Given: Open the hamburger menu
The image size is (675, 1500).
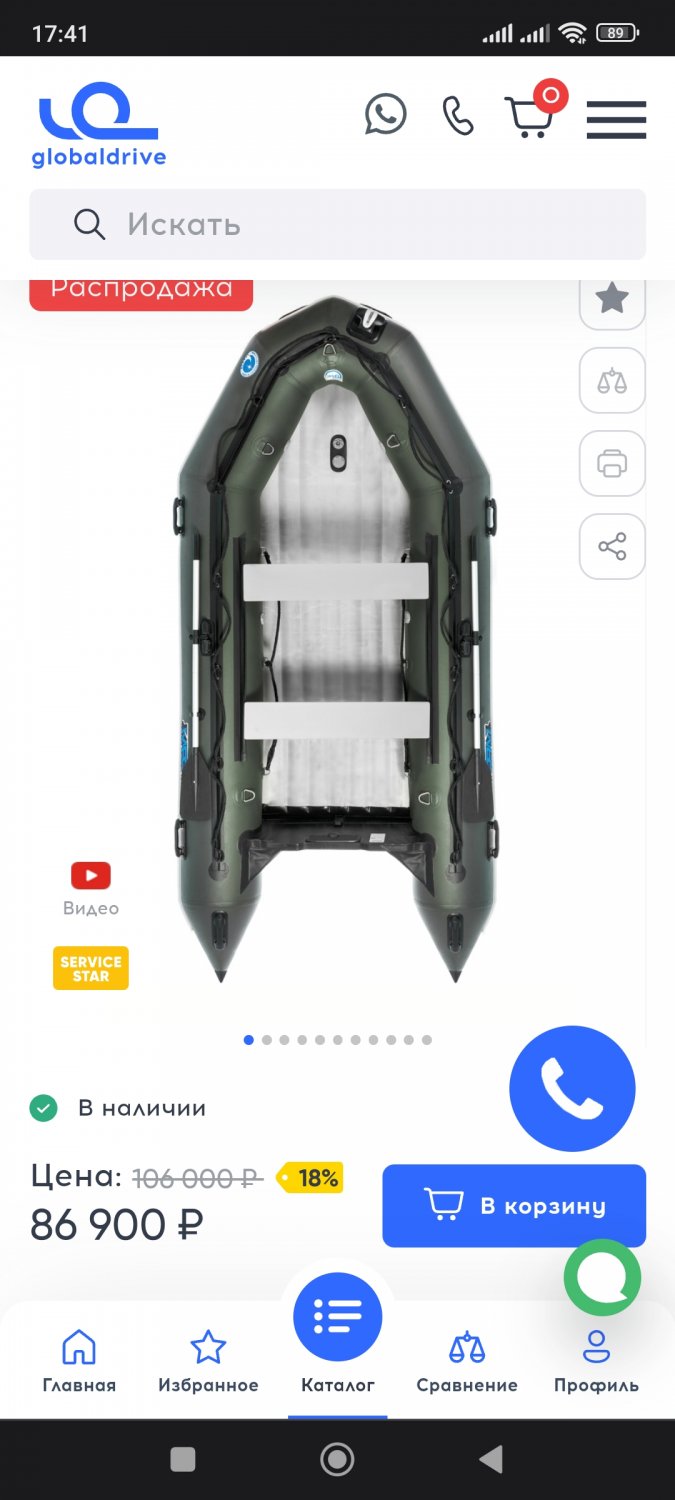Looking at the screenshot, I should click(616, 120).
